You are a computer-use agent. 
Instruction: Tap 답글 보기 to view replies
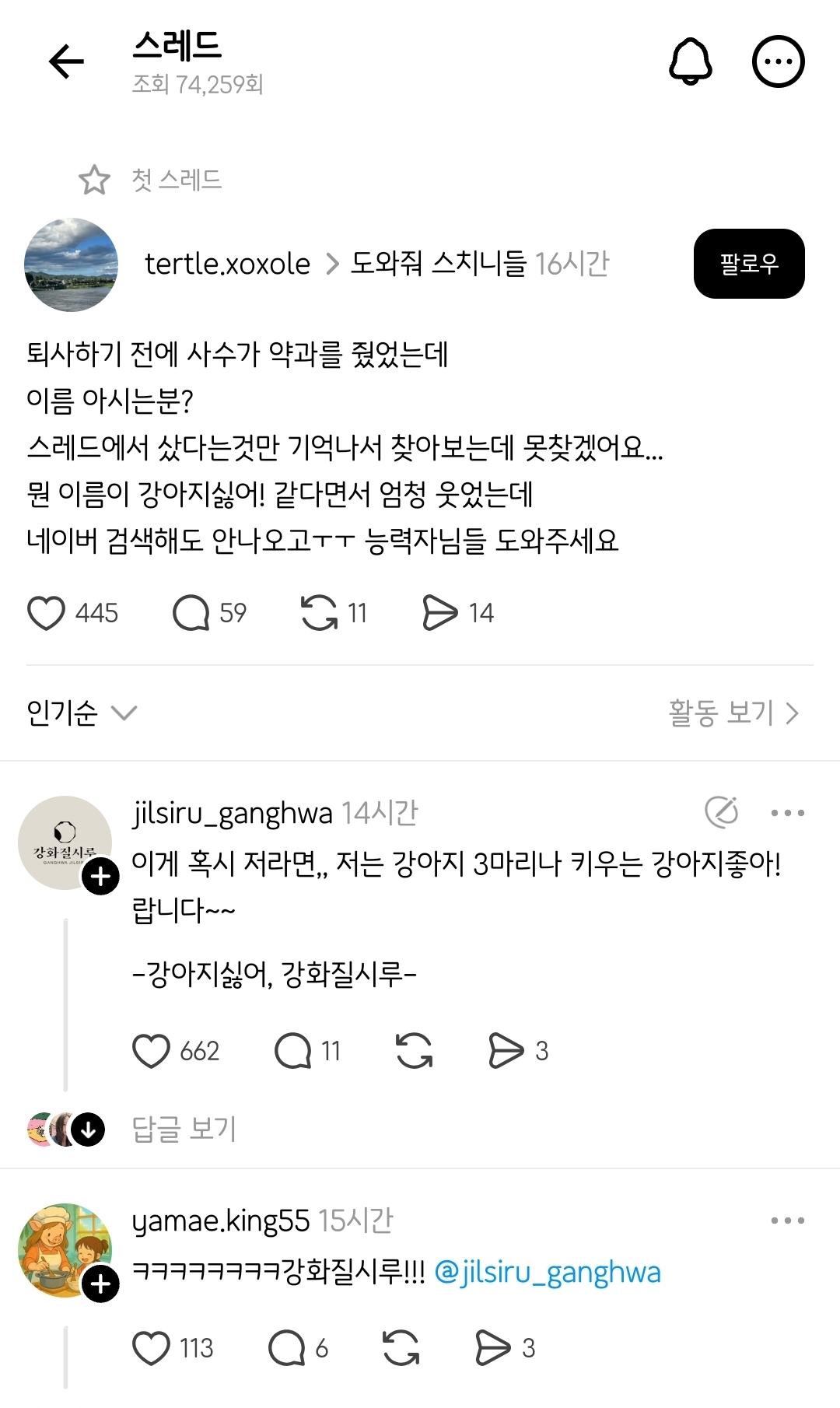tap(183, 1131)
